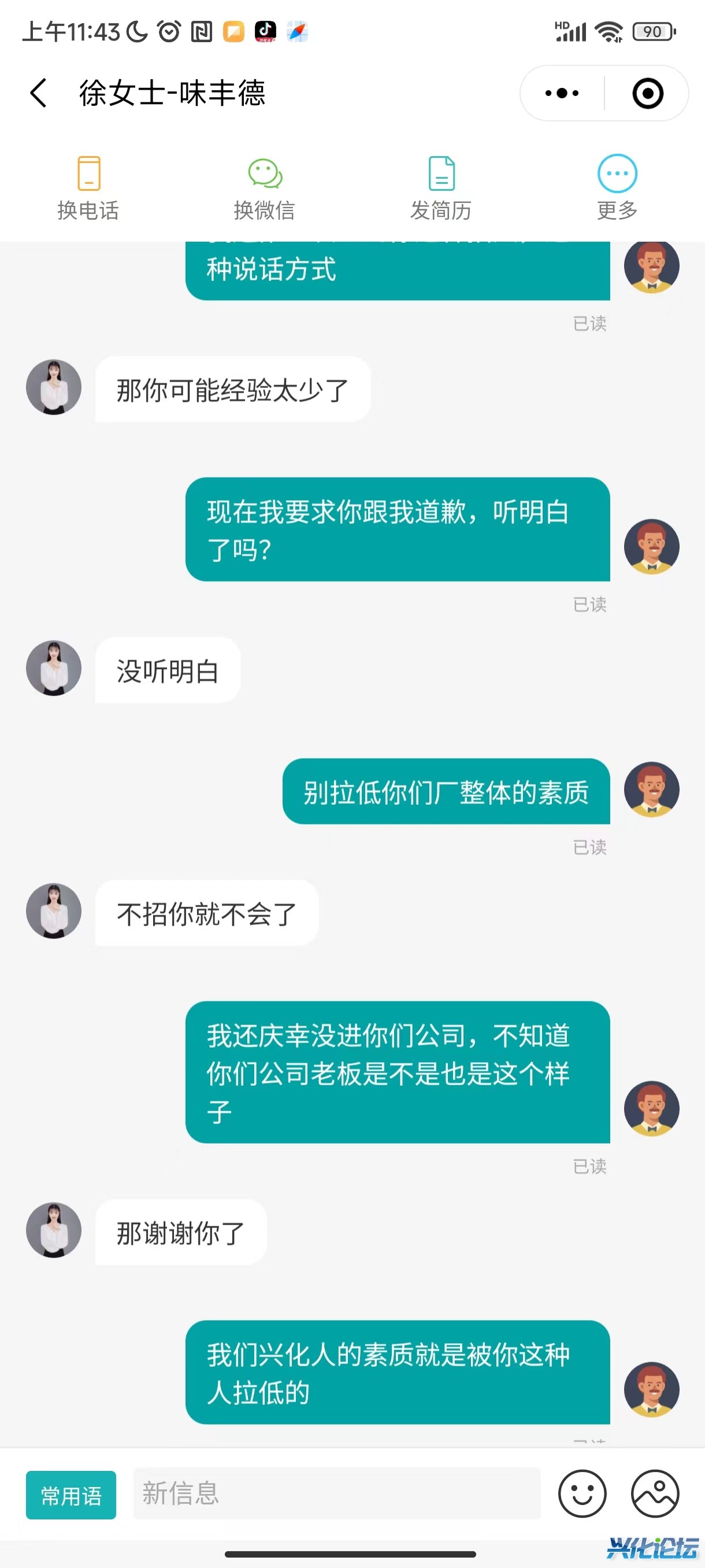Open the emoji picker
This screenshot has width=705, height=1568.
[582, 1493]
